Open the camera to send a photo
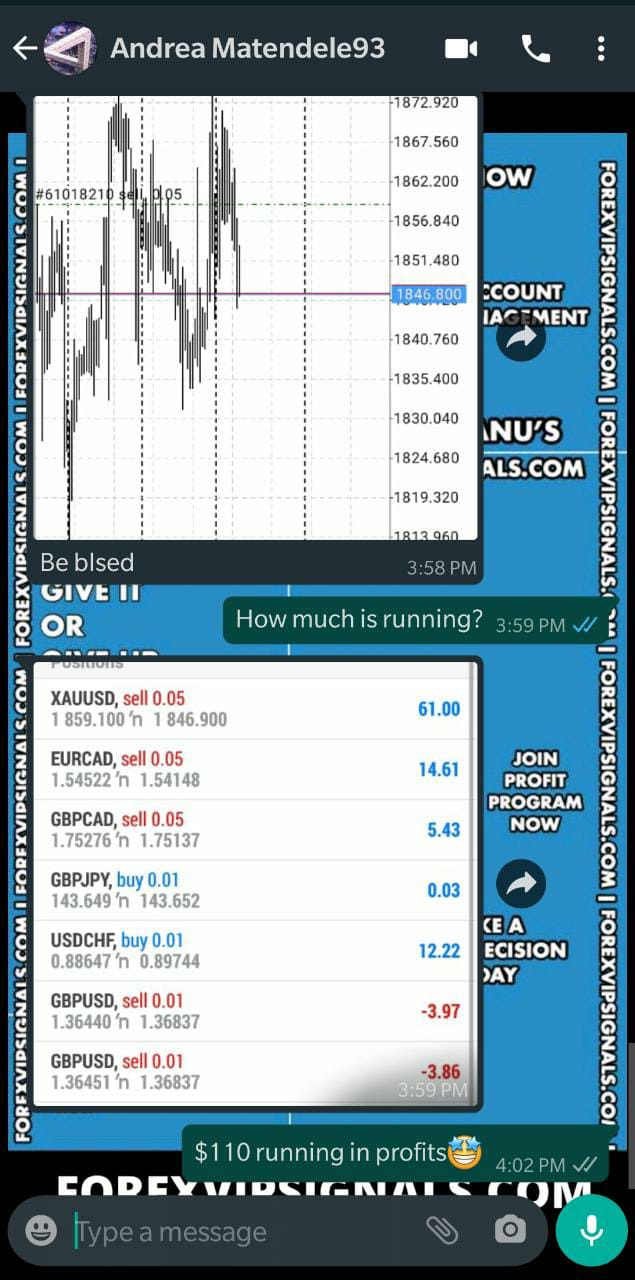 tap(509, 1231)
